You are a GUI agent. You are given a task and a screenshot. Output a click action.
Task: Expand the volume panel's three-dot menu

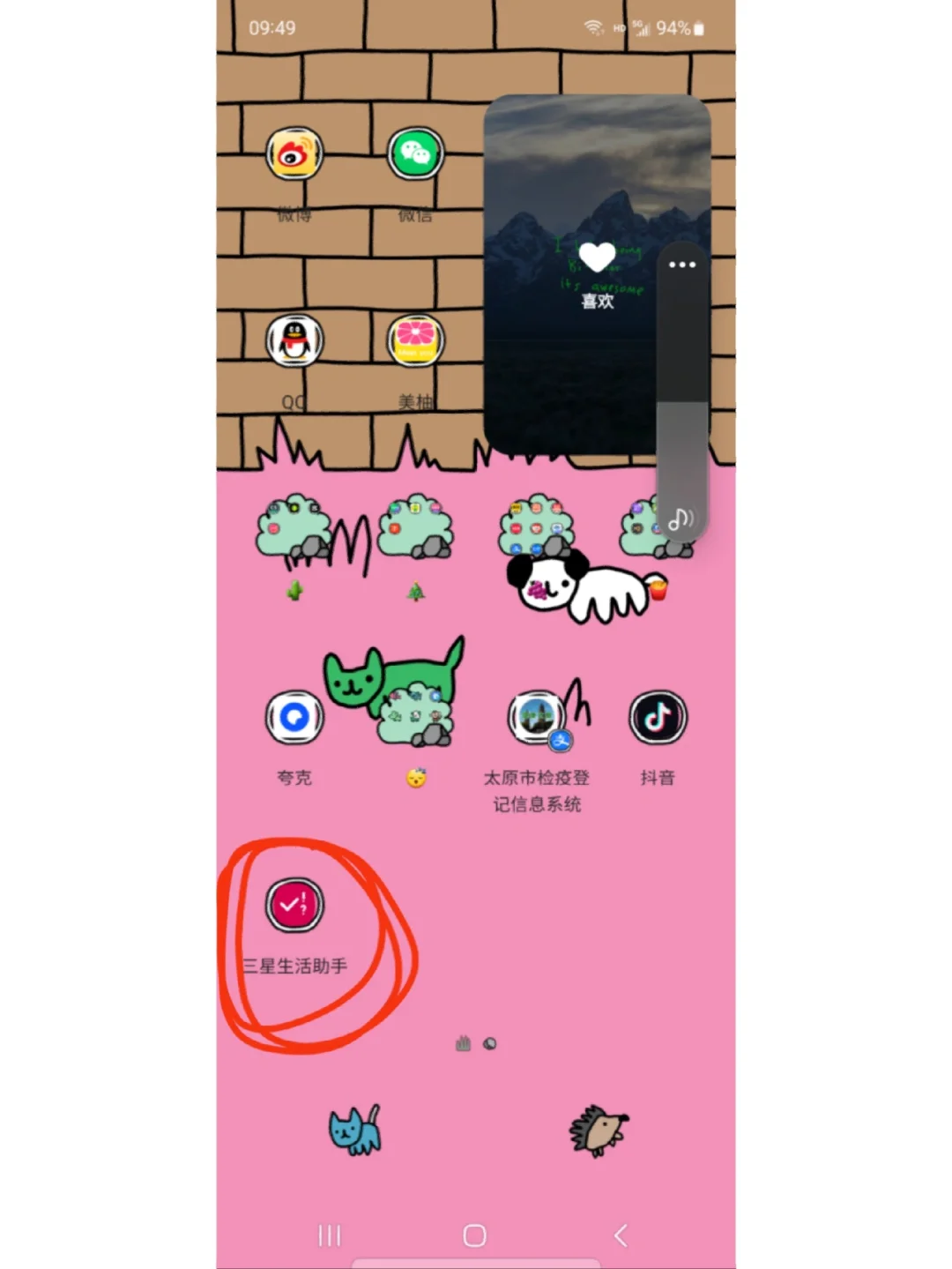tap(681, 265)
